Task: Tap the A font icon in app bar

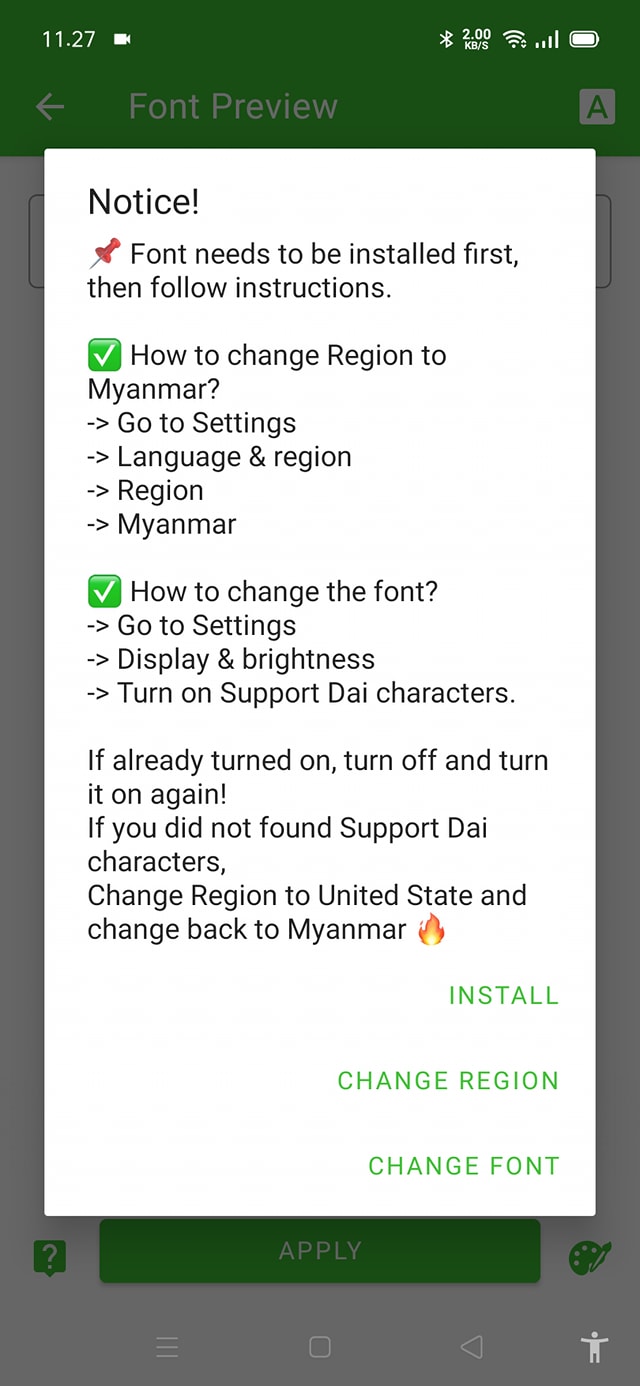Action: [597, 107]
